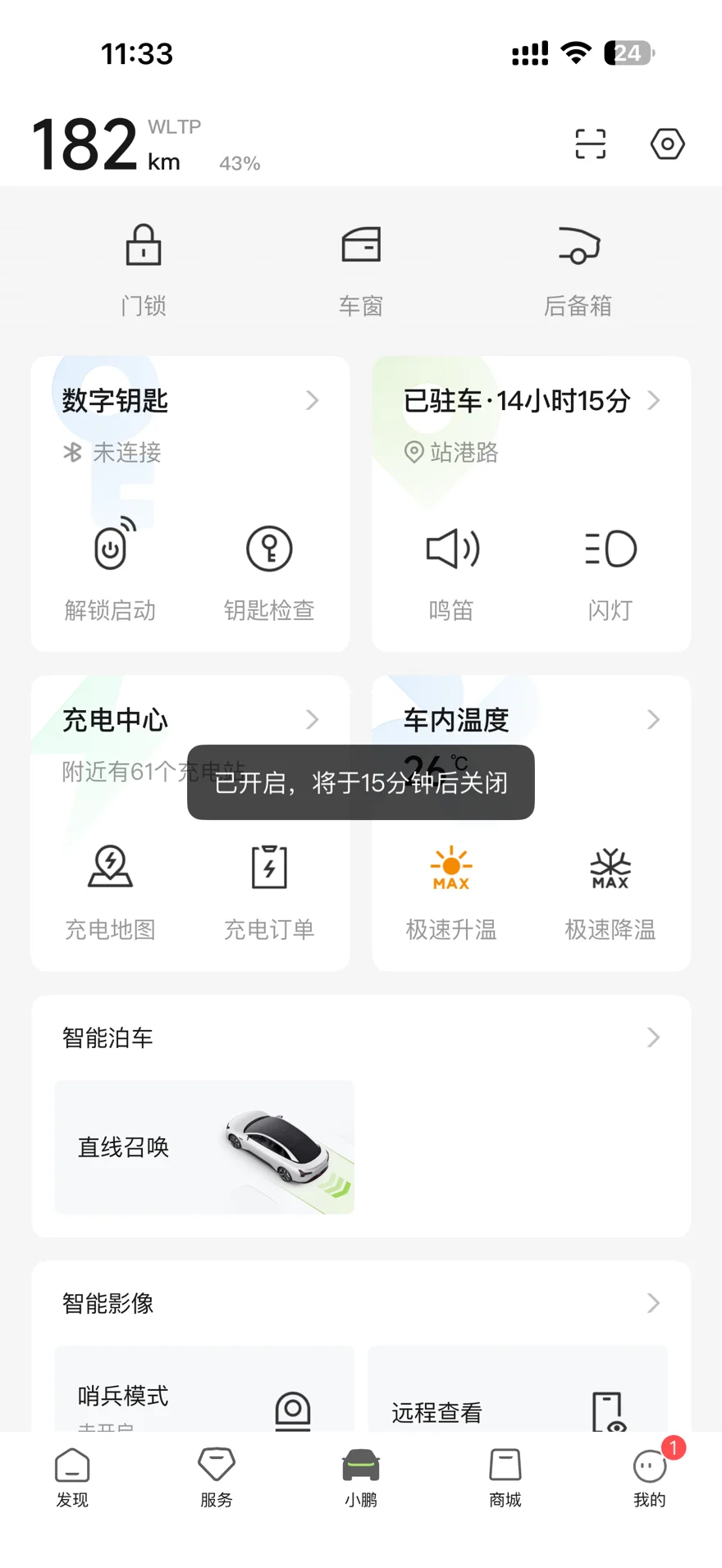Expand the 智能影像 section
Image resolution: width=722 pixels, height=1568 pixels.
(653, 1303)
